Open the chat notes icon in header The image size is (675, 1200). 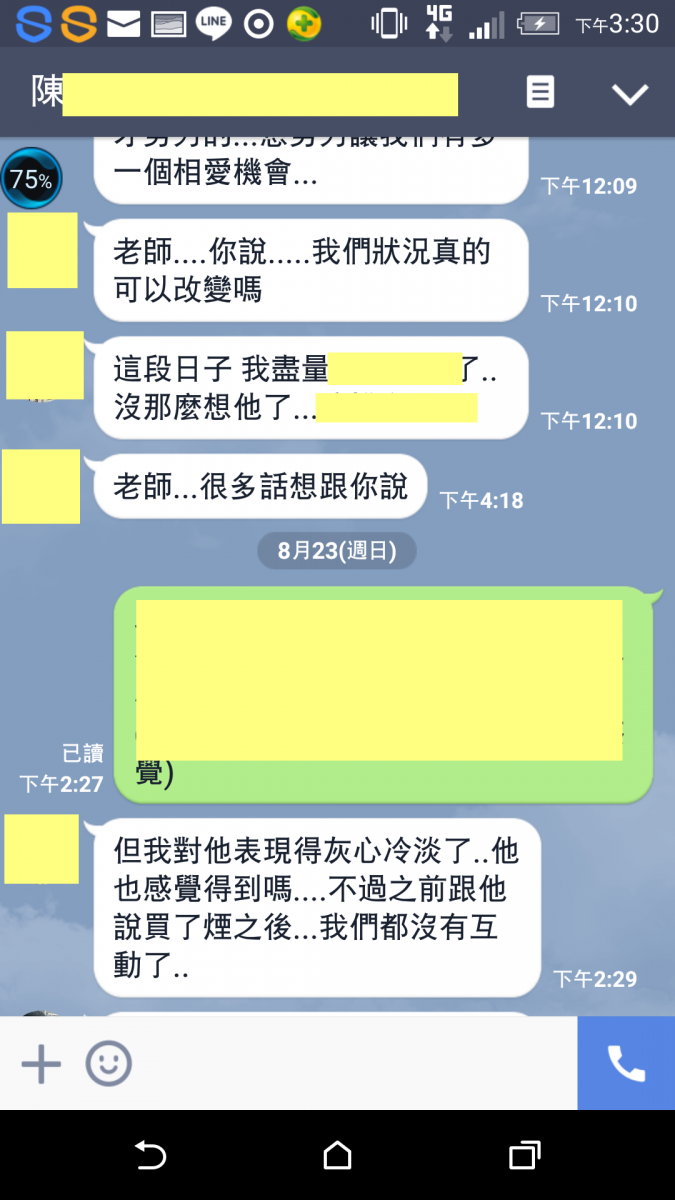click(540, 93)
